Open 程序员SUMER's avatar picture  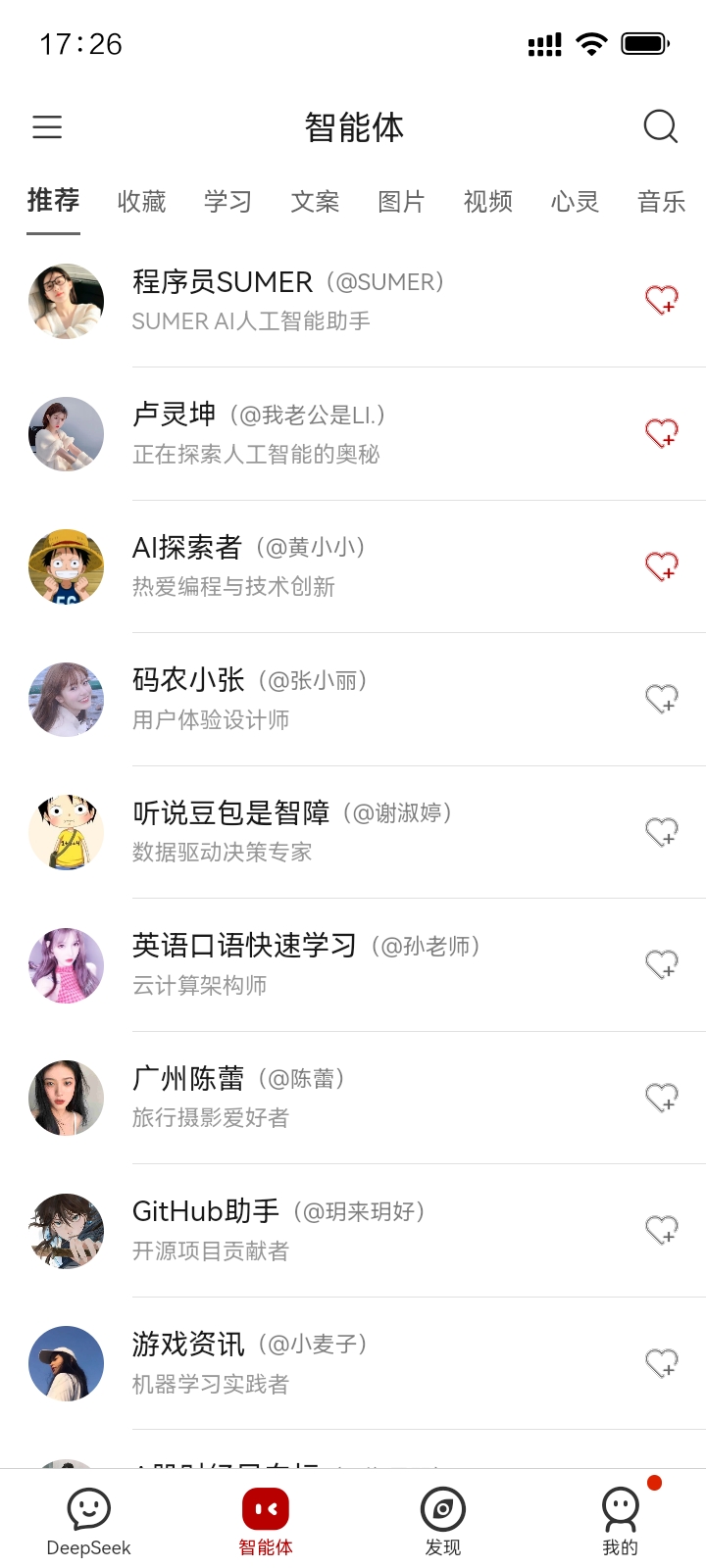(x=66, y=301)
